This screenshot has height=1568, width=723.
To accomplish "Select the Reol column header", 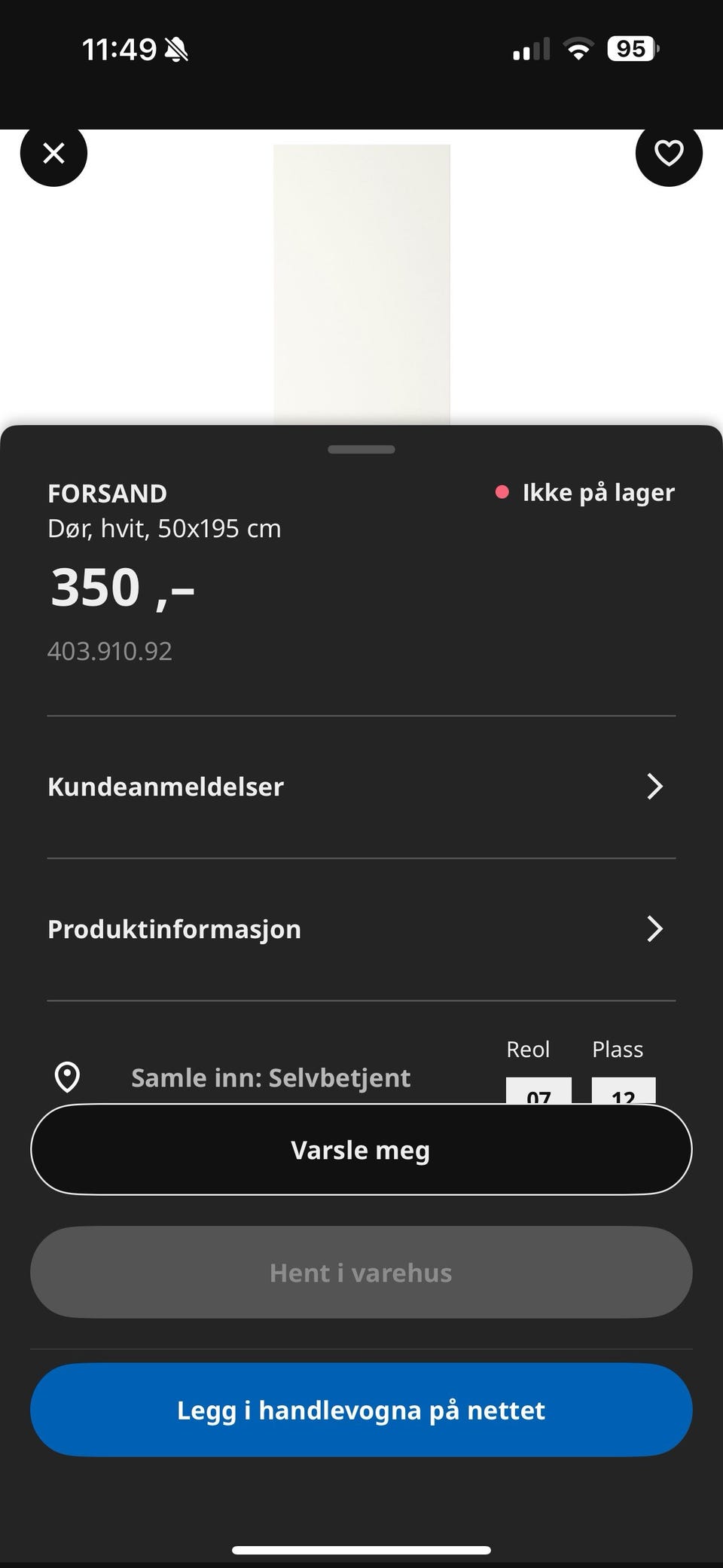I will pos(528,1049).
